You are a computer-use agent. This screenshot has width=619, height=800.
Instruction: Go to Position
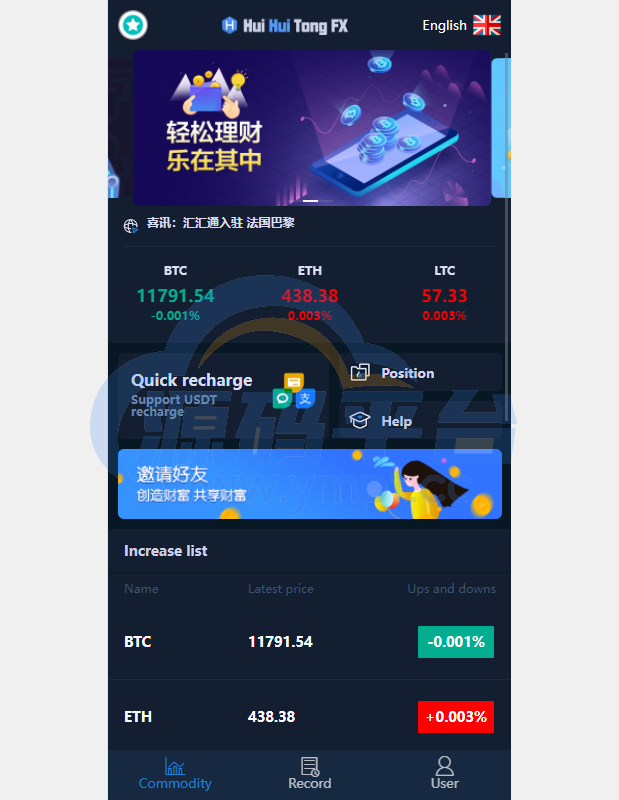click(407, 373)
